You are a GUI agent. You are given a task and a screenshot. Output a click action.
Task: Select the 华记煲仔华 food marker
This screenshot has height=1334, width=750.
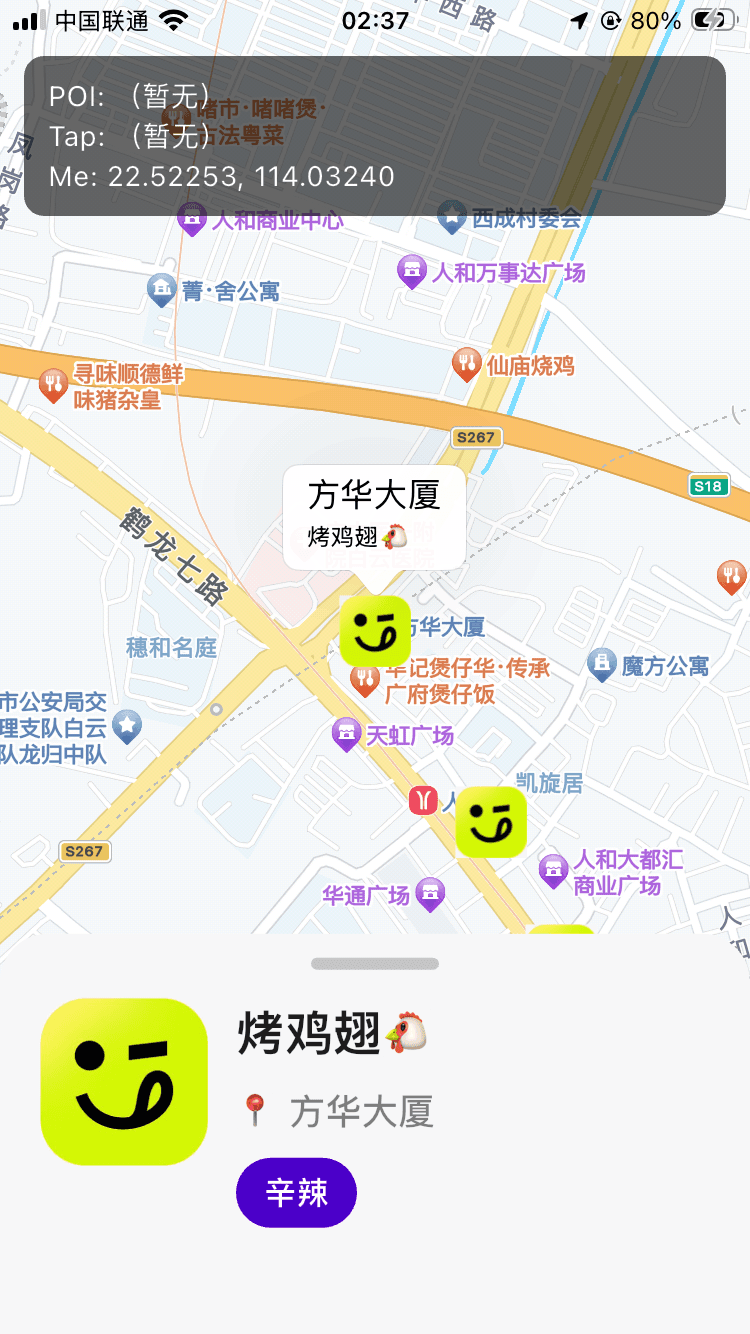pos(363,676)
